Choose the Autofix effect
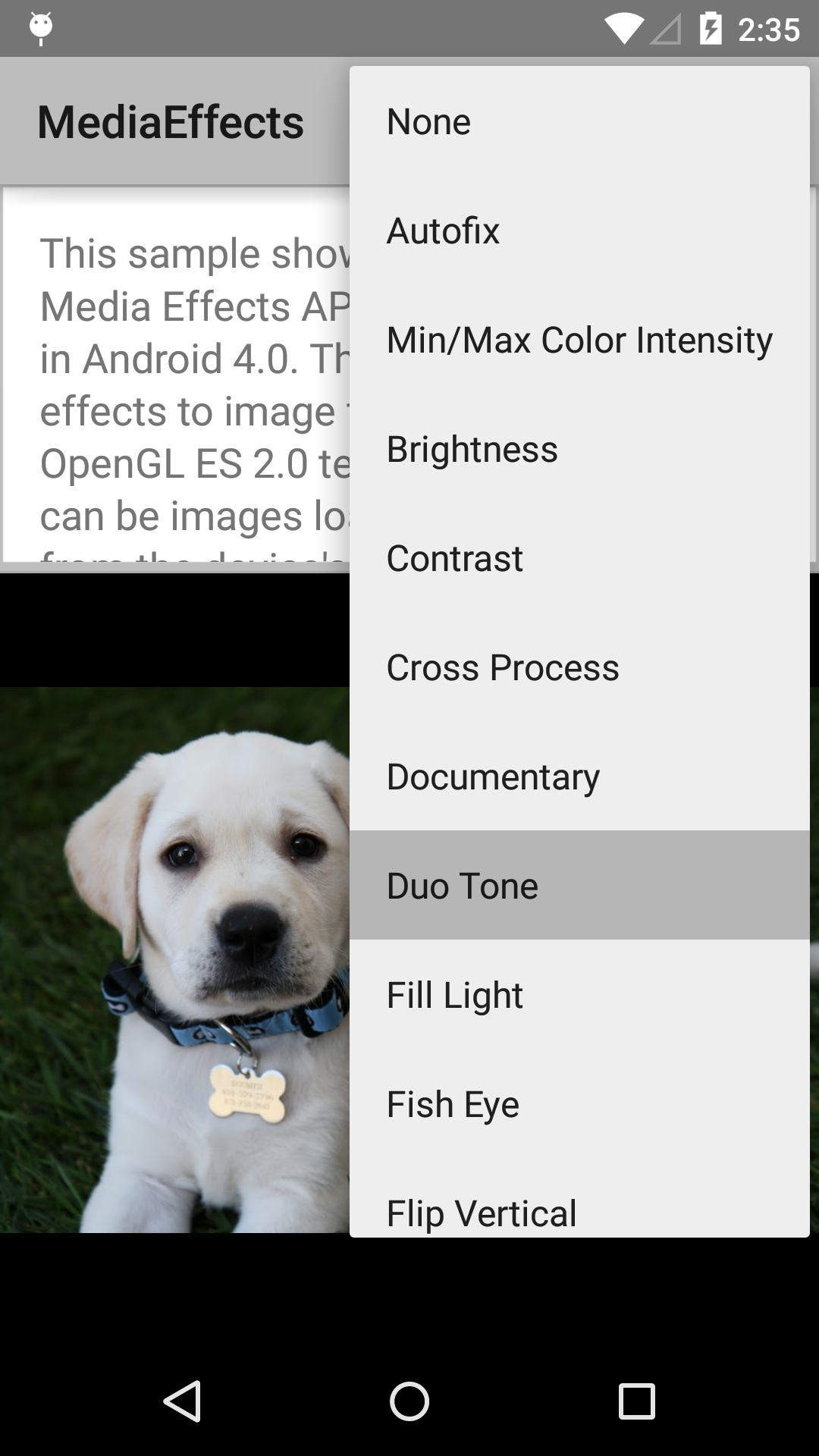The height and width of the screenshot is (1456, 819). [579, 230]
